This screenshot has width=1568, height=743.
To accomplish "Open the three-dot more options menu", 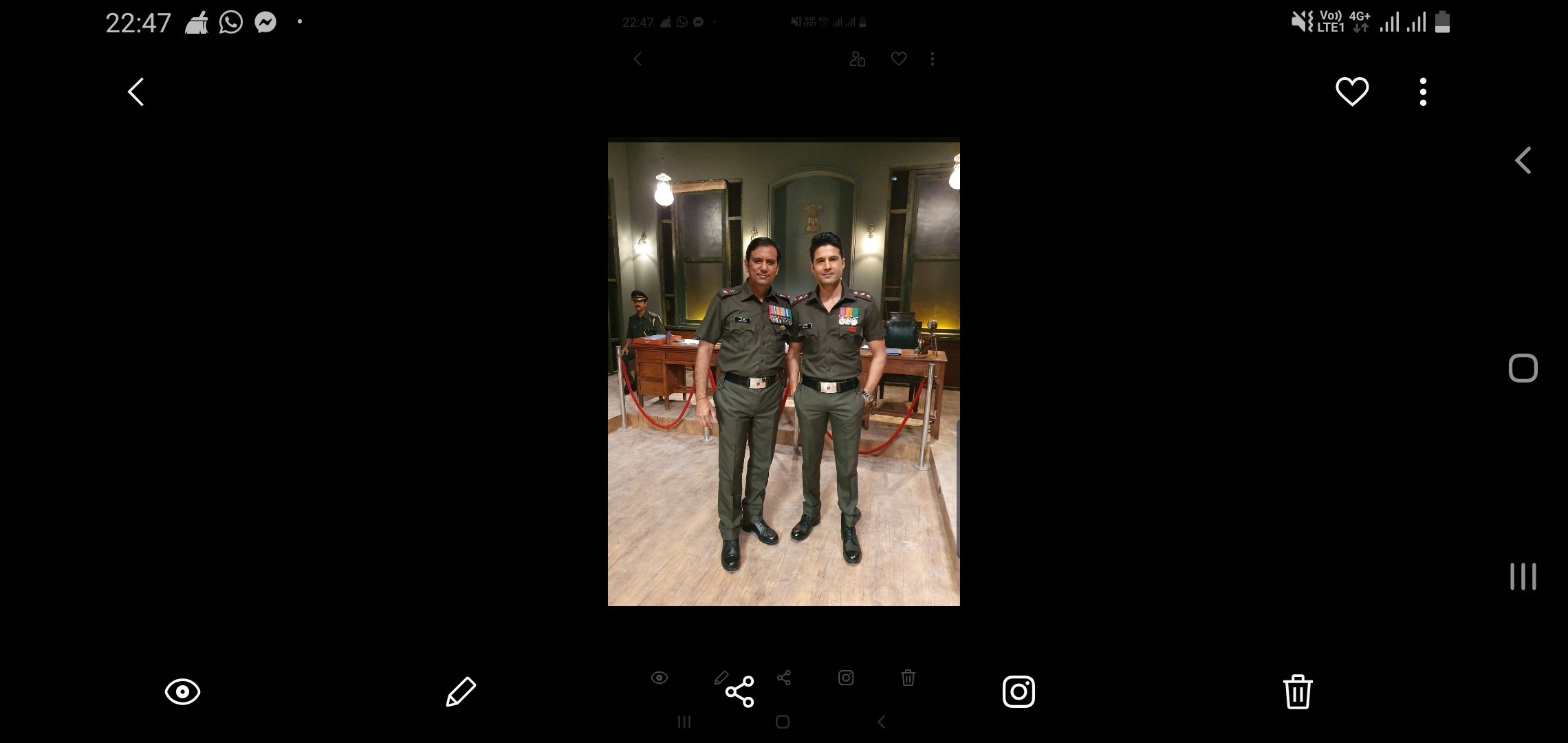I will coord(1423,91).
